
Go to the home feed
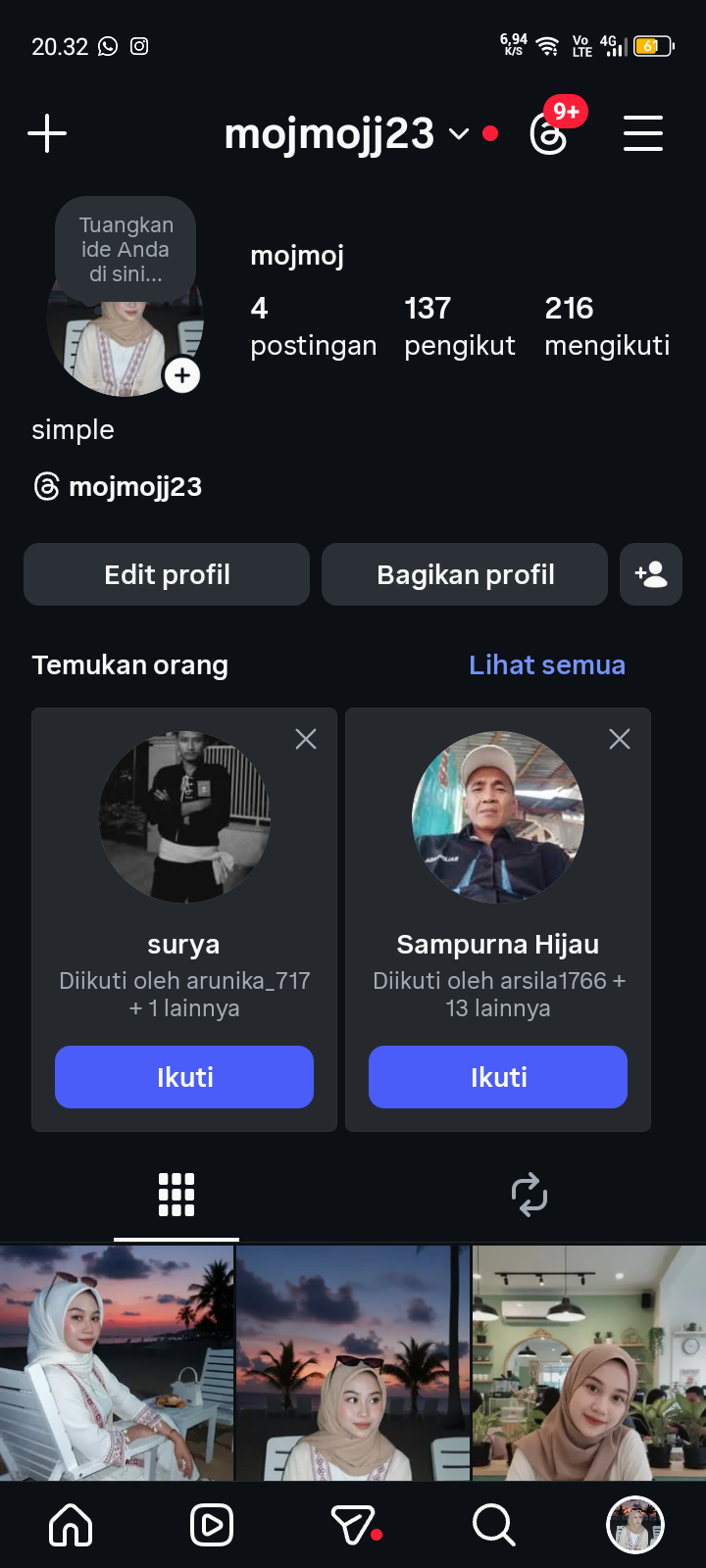(x=71, y=1525)
